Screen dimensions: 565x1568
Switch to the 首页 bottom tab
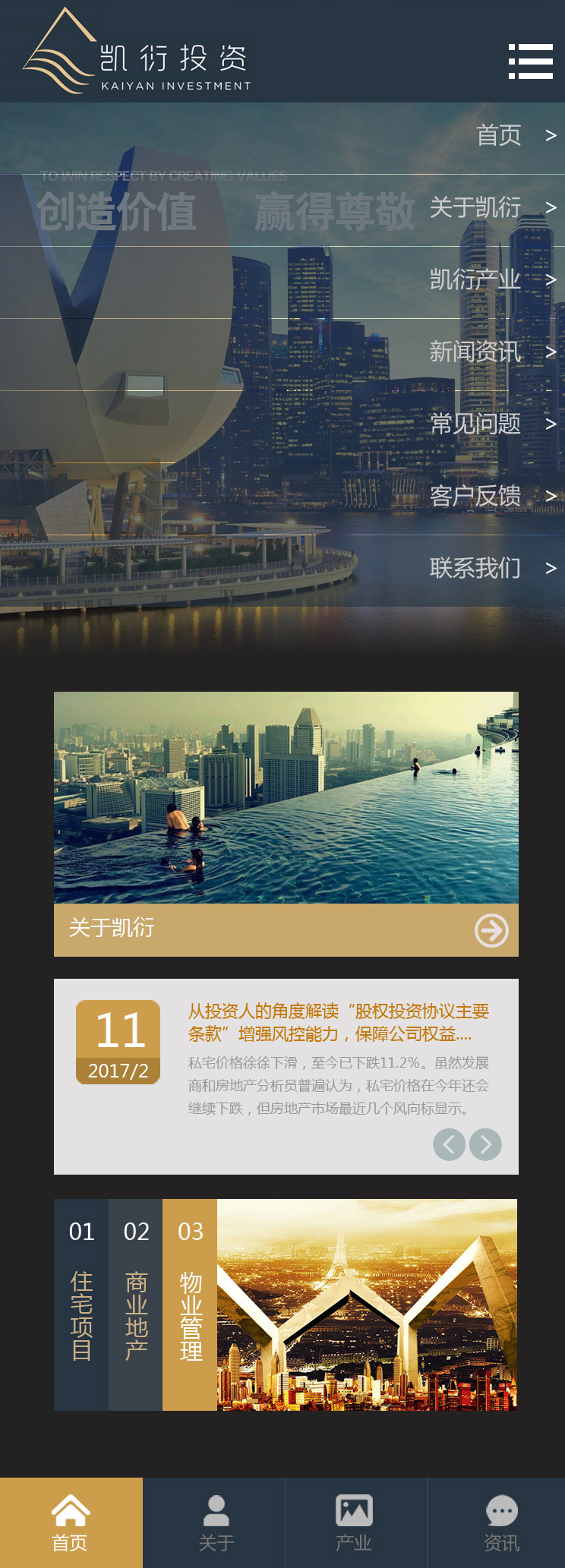click(x=71, y=1522)
